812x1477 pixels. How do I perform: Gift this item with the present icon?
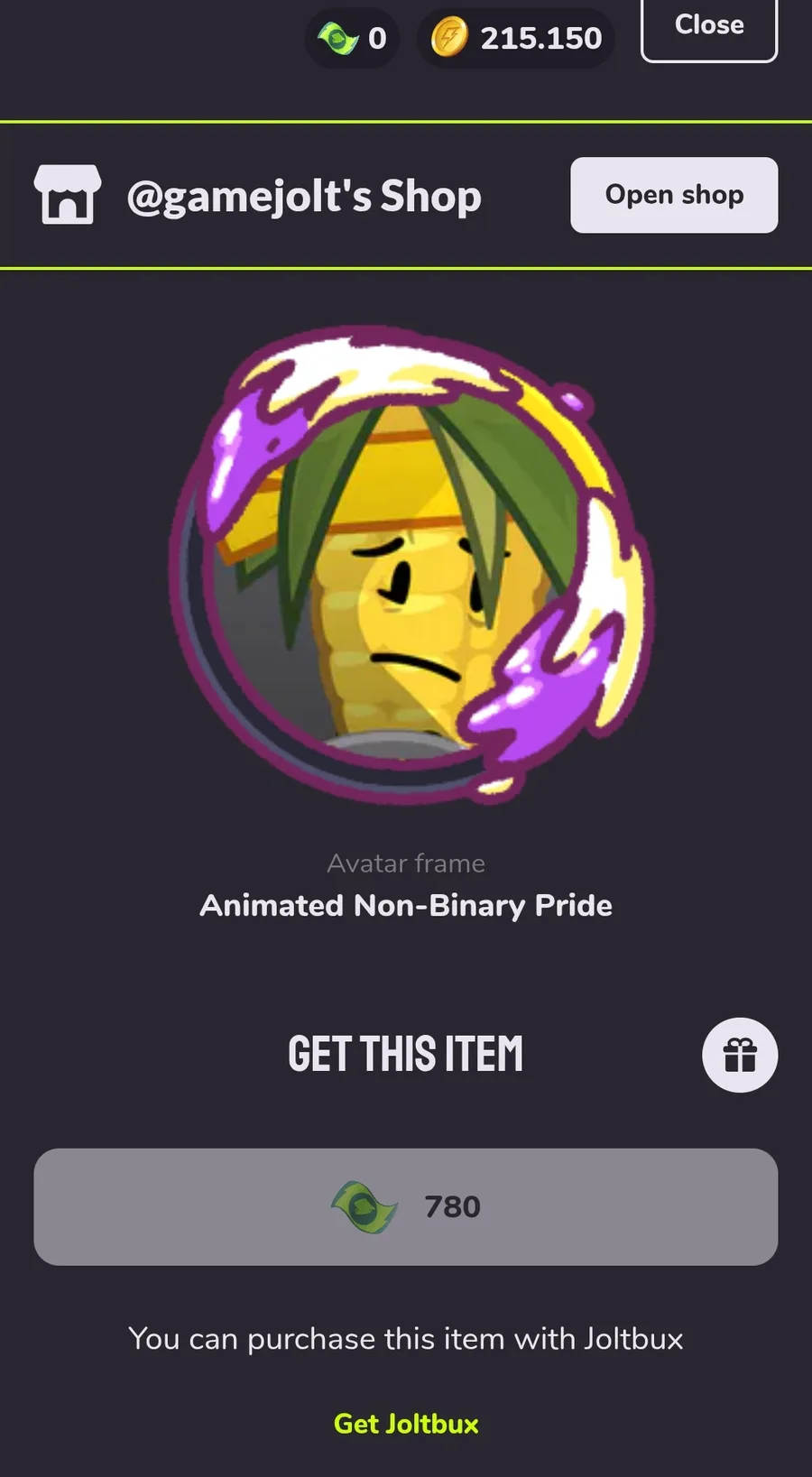click(740, 1056)
